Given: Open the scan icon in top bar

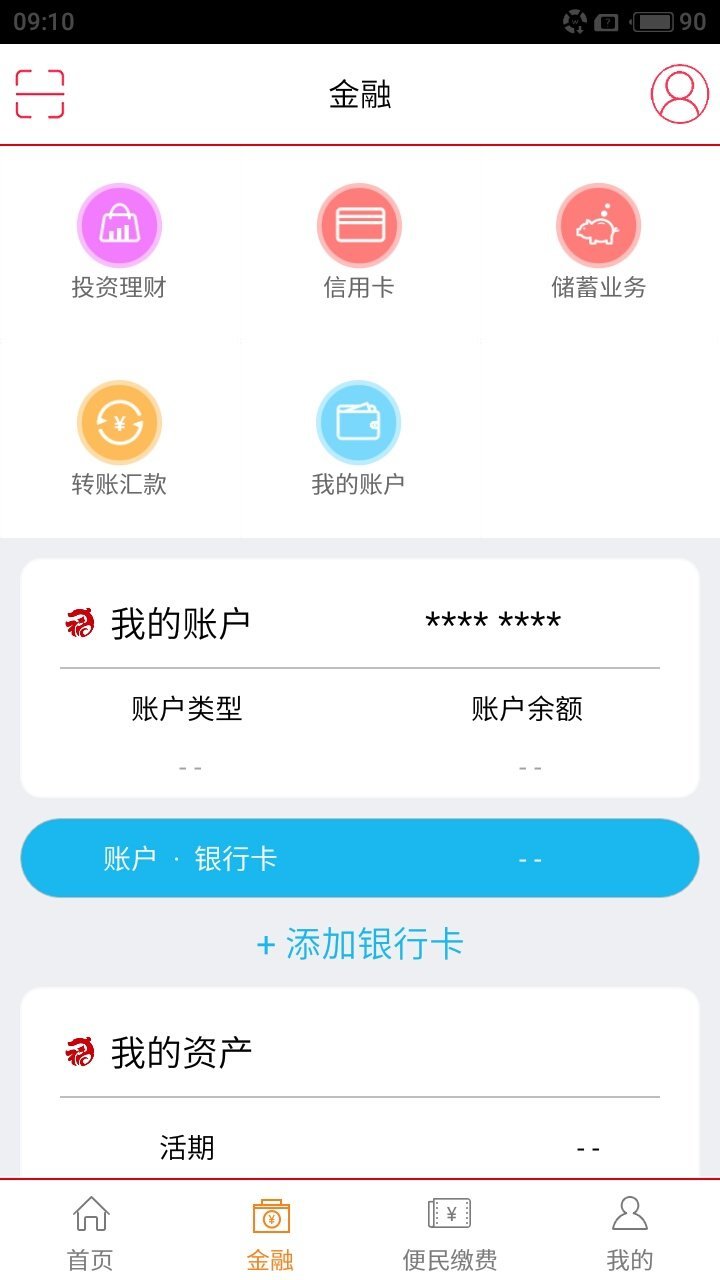Looking at the screenshot, I should click(40, 94).
